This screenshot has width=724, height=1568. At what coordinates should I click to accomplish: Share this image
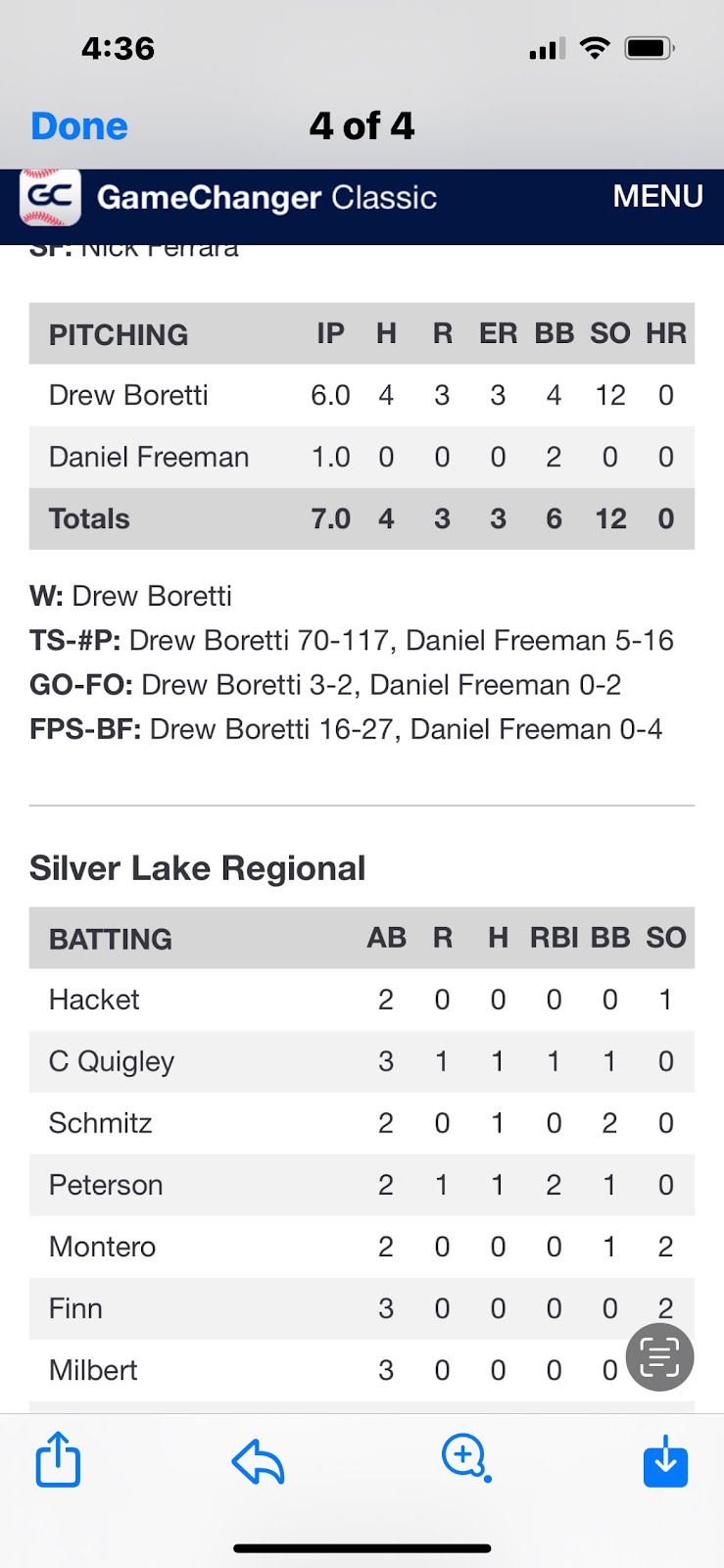(58, 1459)
